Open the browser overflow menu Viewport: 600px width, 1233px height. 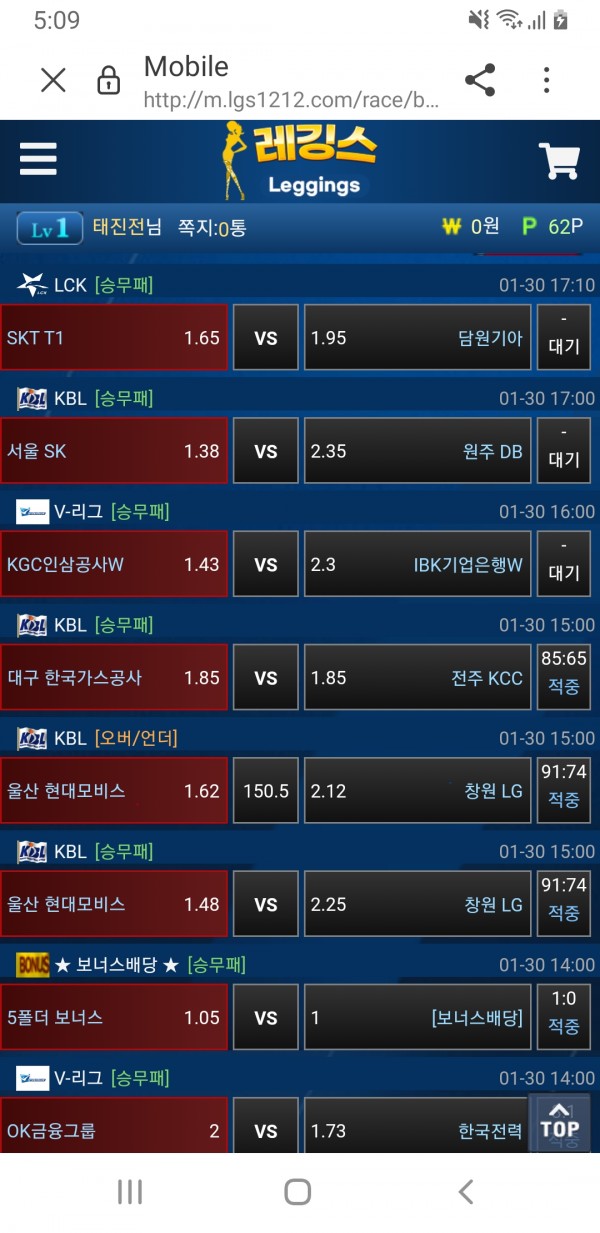pos(546,80)
